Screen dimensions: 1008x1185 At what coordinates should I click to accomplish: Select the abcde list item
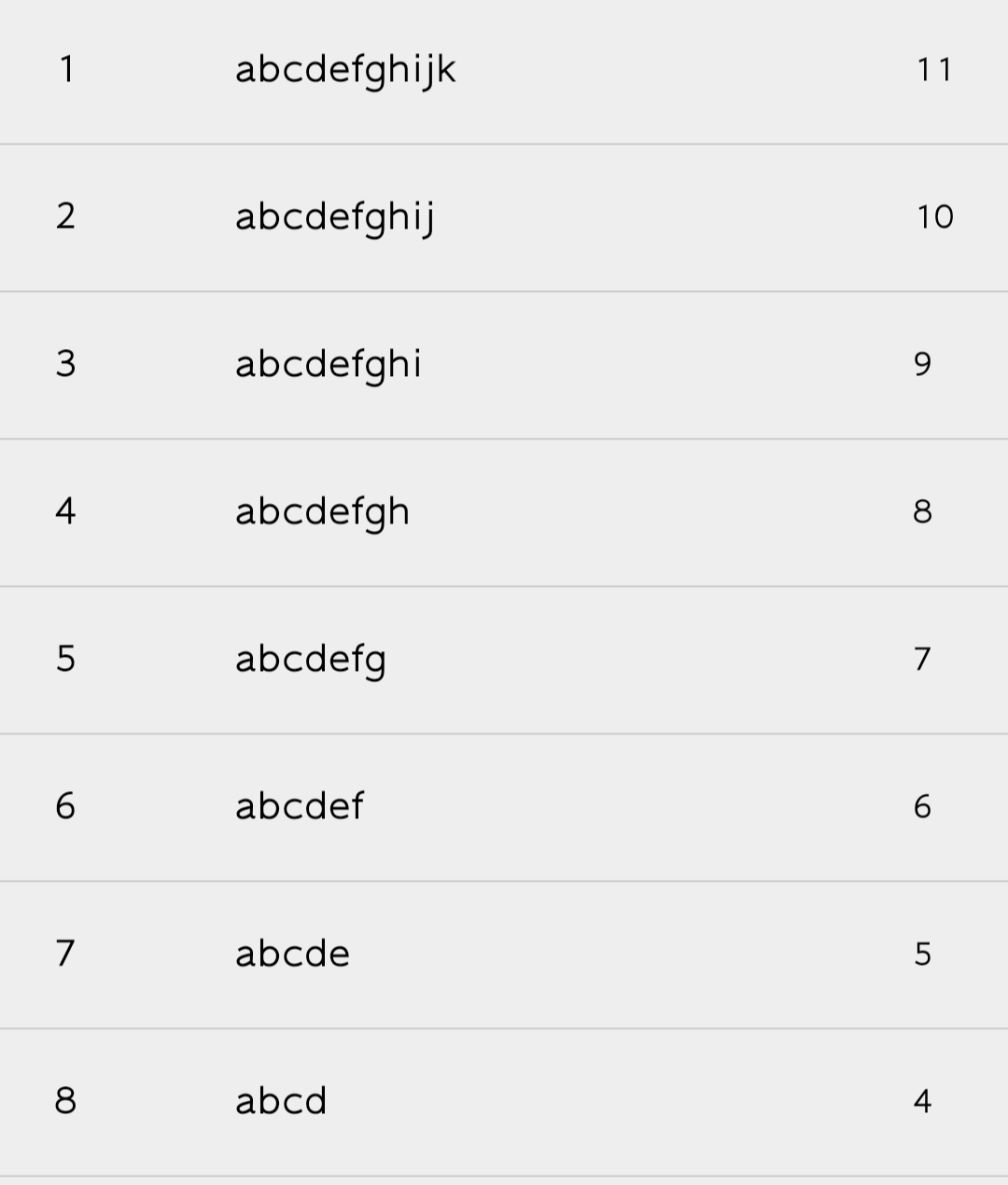(292, 954)
